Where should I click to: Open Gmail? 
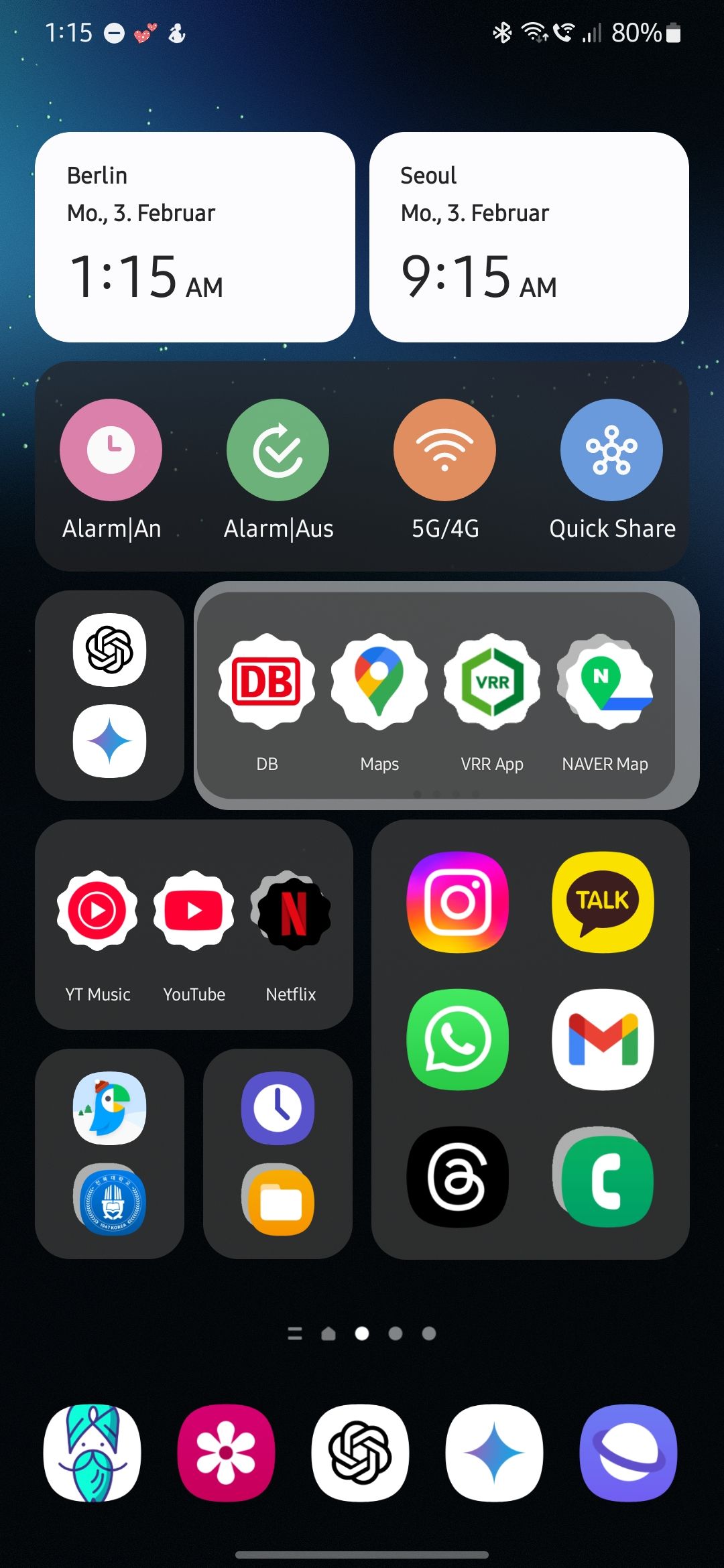click(x=603, y=1039)
